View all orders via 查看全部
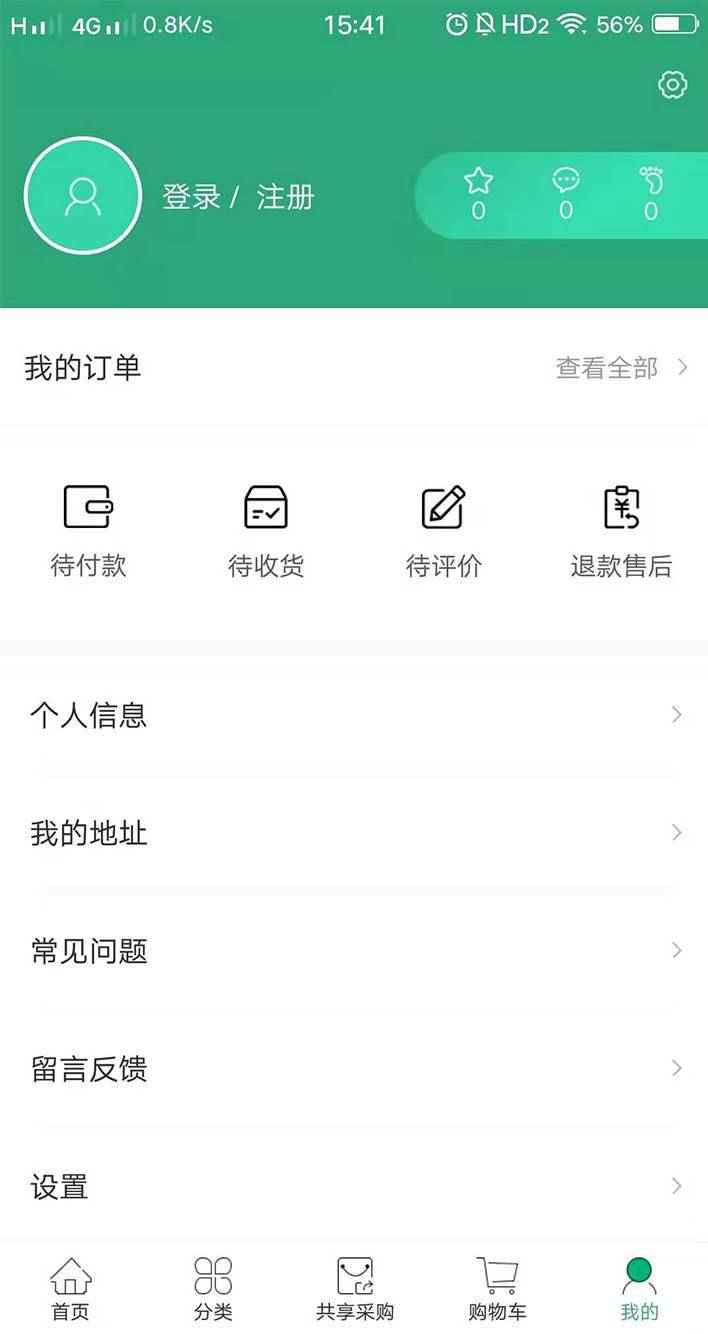 (x=622, y=368)
